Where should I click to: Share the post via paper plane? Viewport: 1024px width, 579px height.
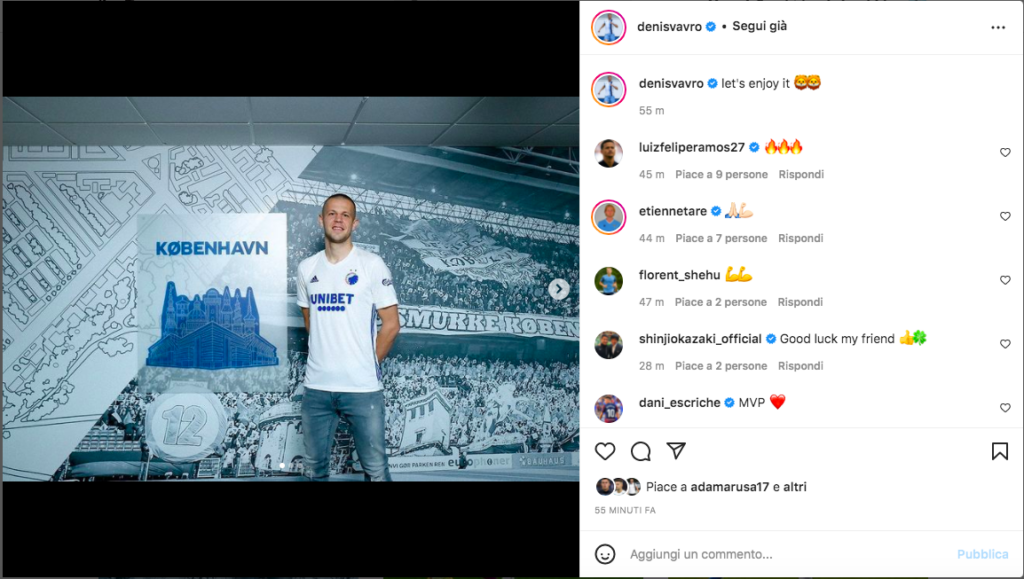pyautogui.click(x=676, y=451)
